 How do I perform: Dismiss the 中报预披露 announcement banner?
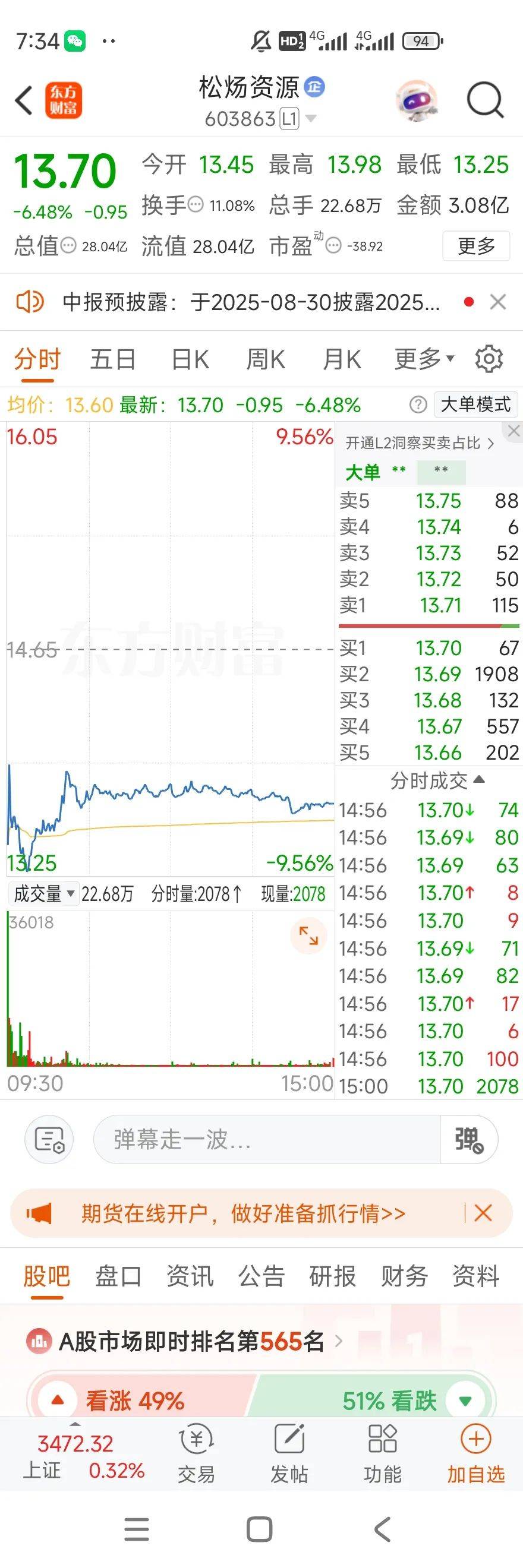[498, 302]
